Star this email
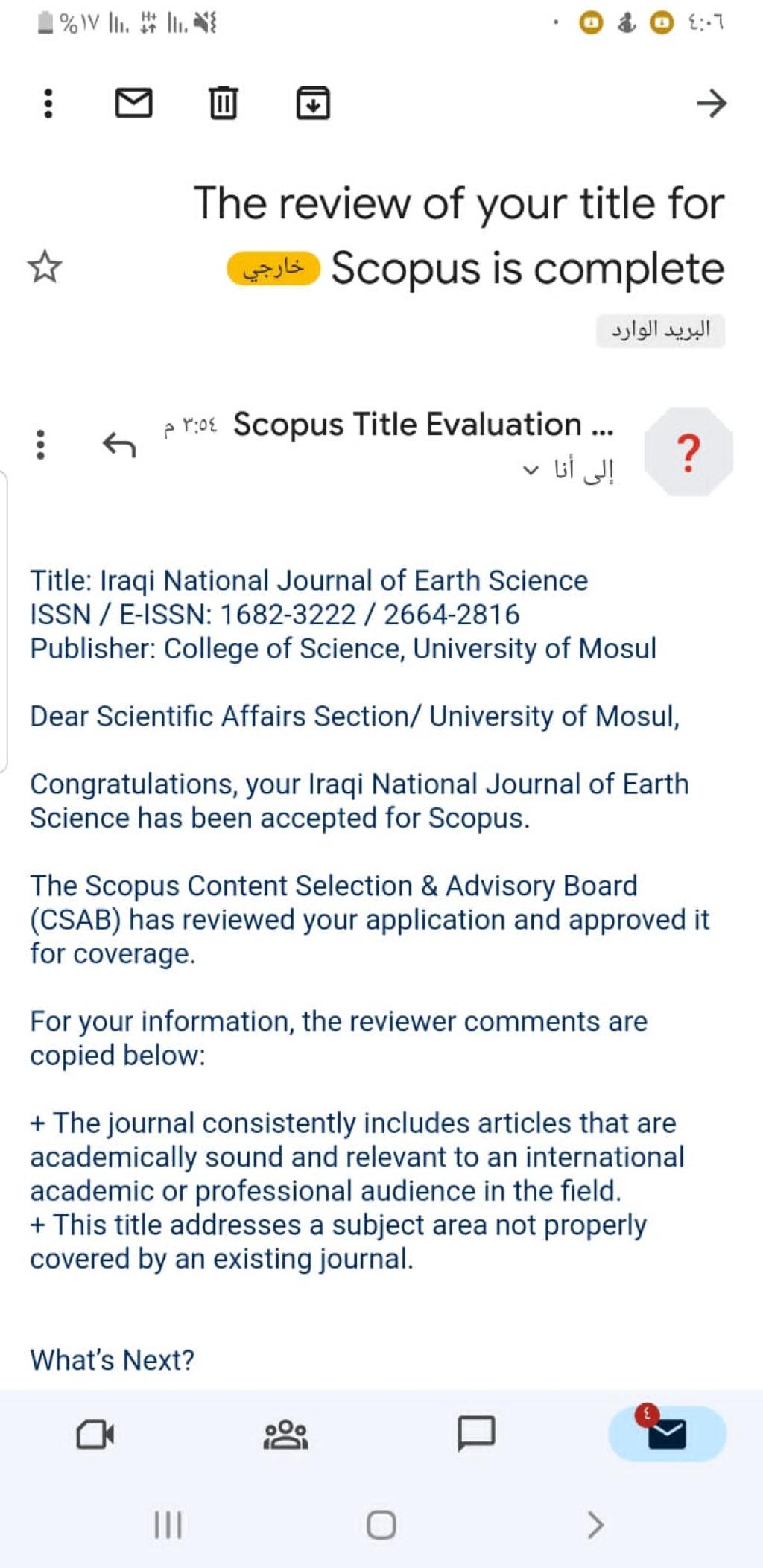Image resolution: width=763 pixels, height=1568 pixels. click(x=45, y=267)
